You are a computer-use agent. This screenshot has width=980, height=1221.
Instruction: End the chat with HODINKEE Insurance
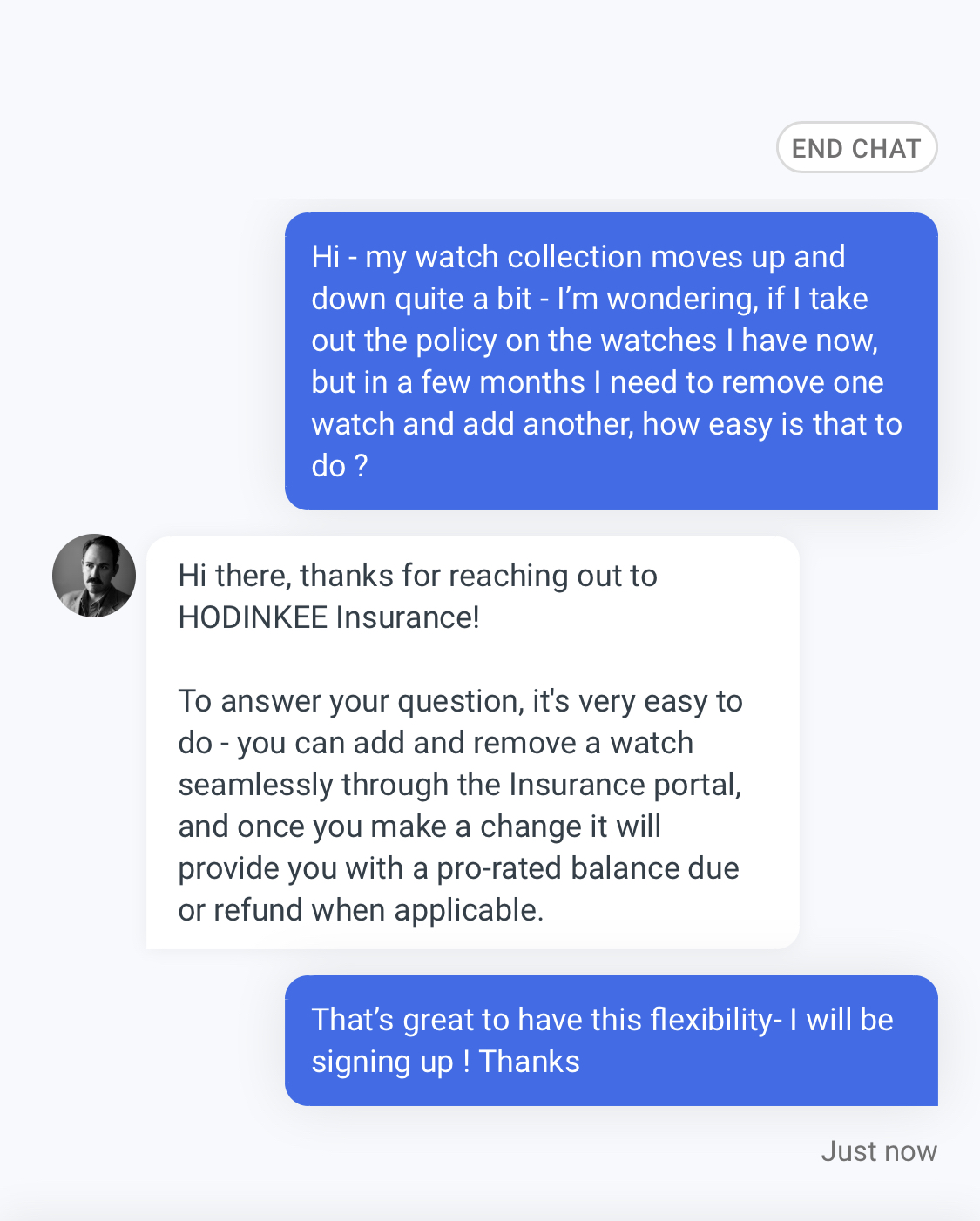(856, 148)
